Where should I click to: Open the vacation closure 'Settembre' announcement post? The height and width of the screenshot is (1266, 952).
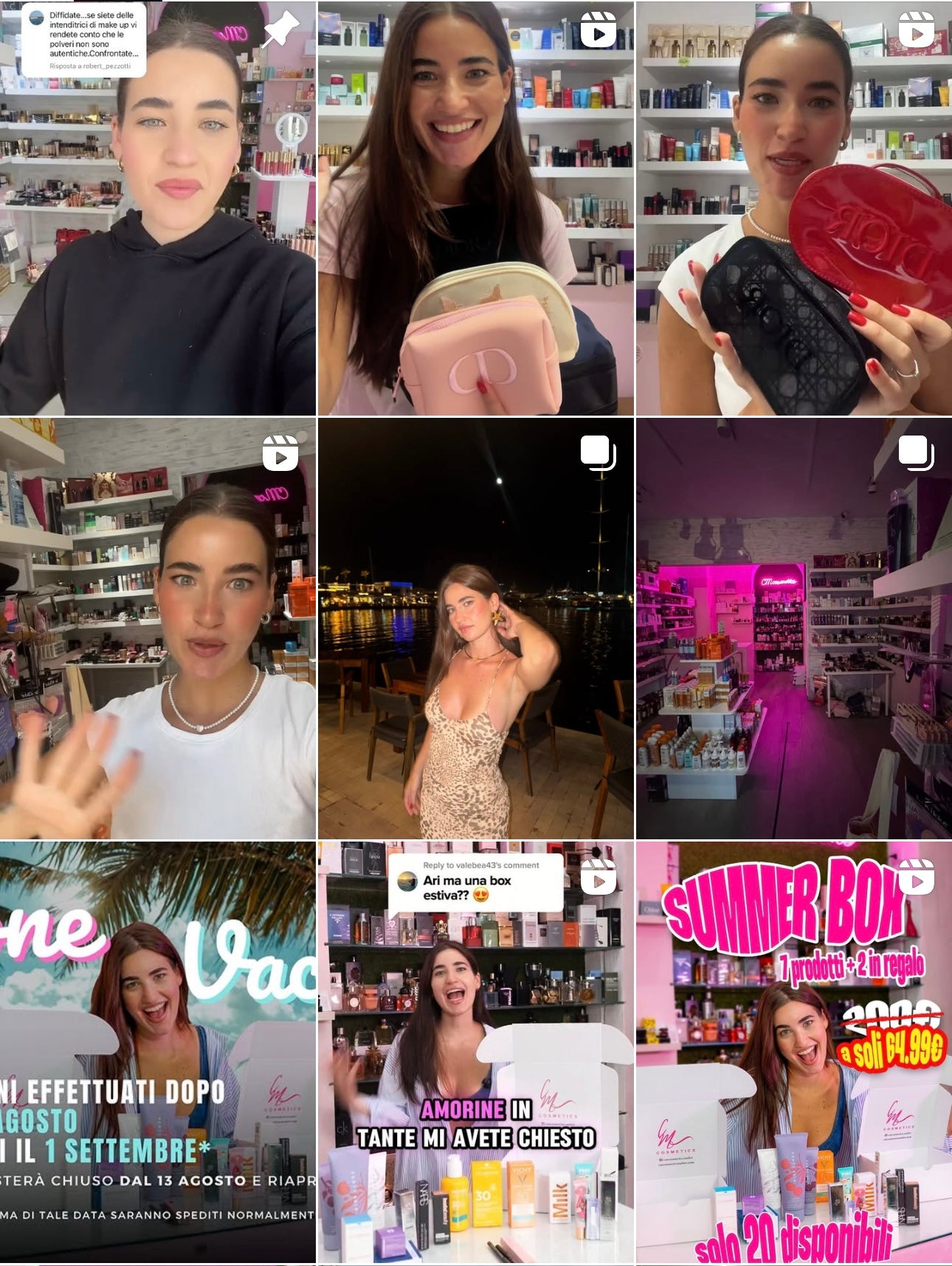coord(158,1052)
